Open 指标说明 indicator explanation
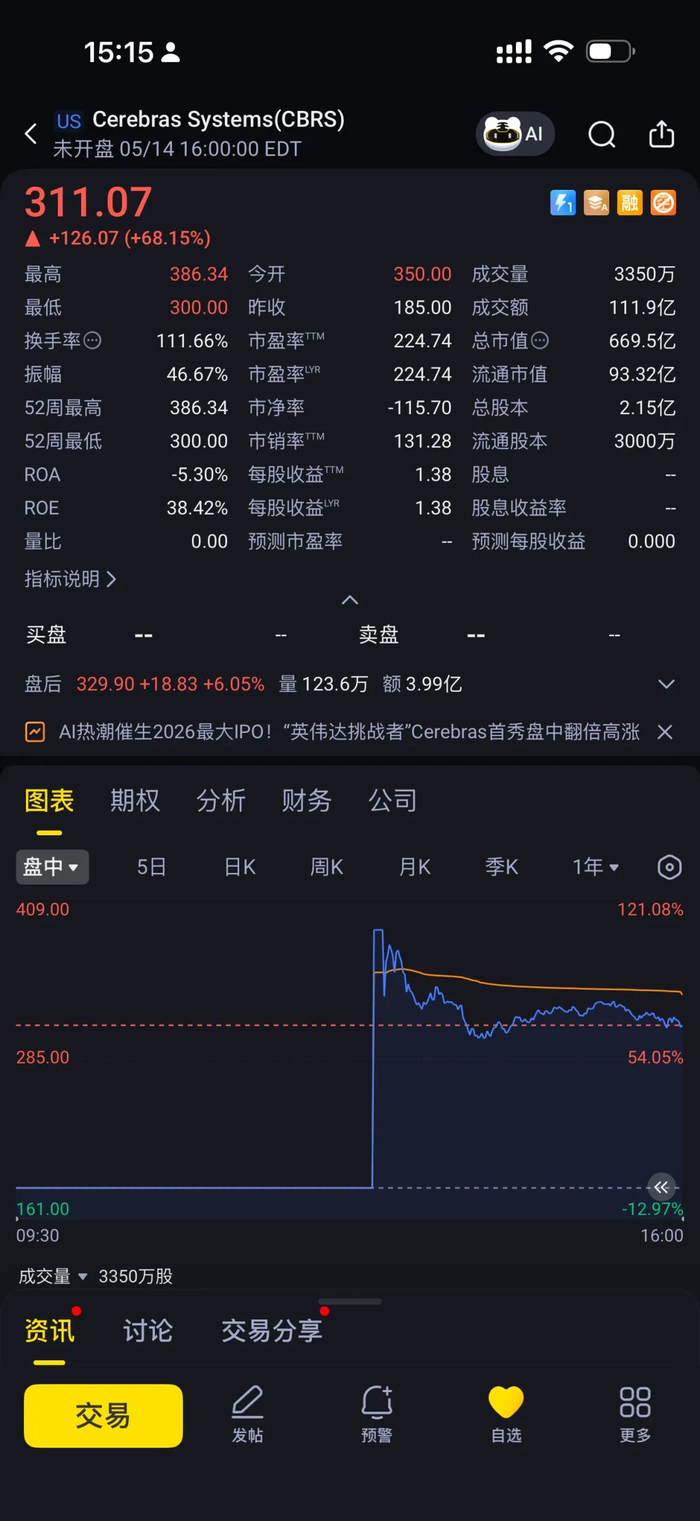The height and width of the screenshot is (1521, 700). (x=71, y=579)
